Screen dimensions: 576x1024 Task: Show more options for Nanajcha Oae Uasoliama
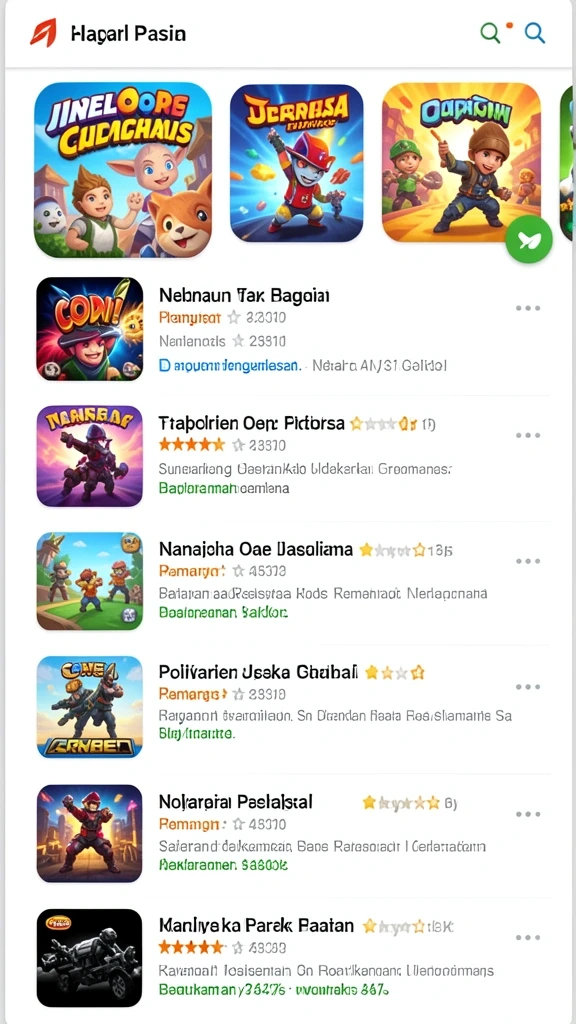tap(528, 561)
